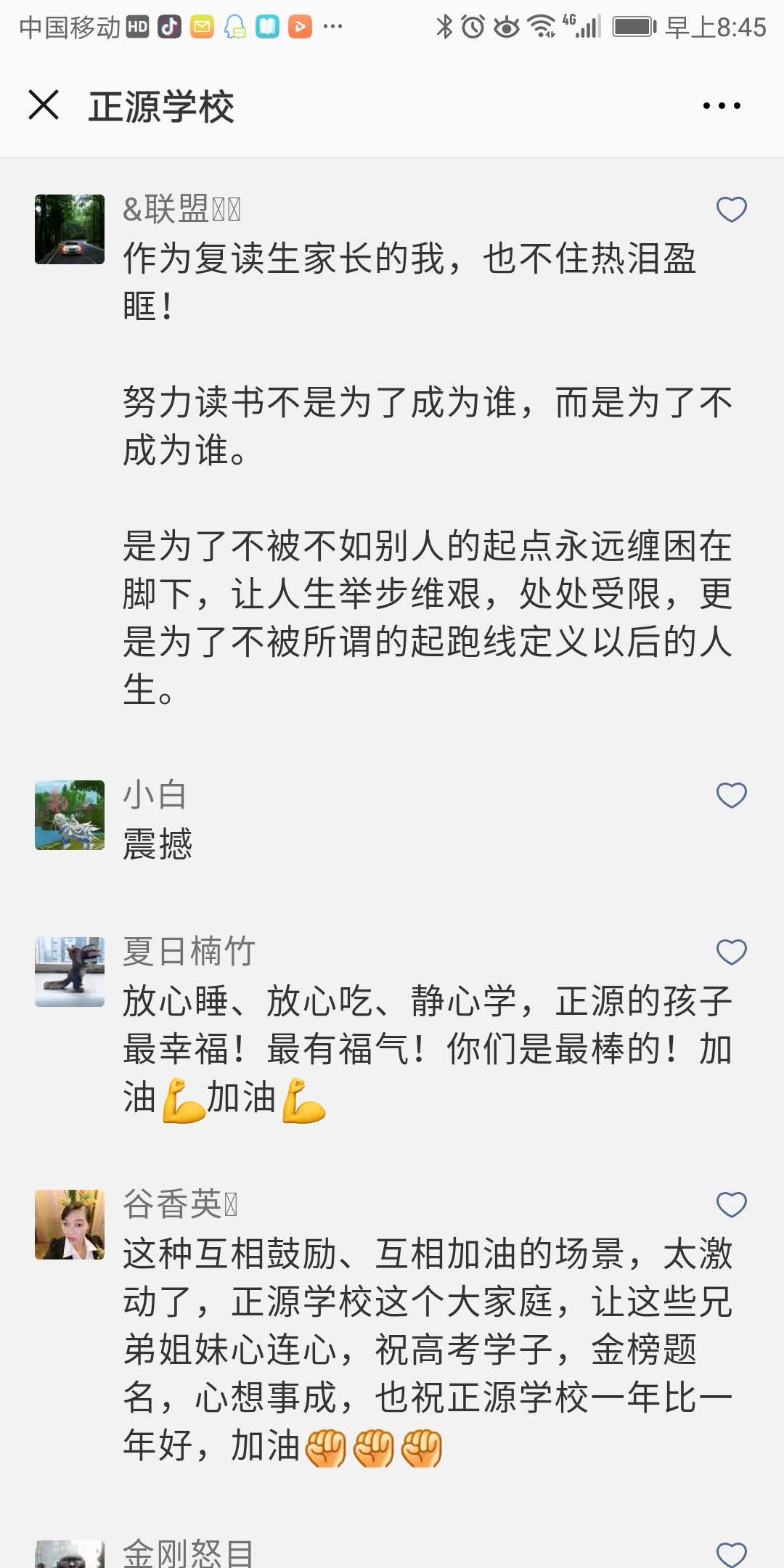The height and width of the screenshot is (1568, 784).
Task: Like 小白's comment 震撼
Action: (x=731, y=796)
